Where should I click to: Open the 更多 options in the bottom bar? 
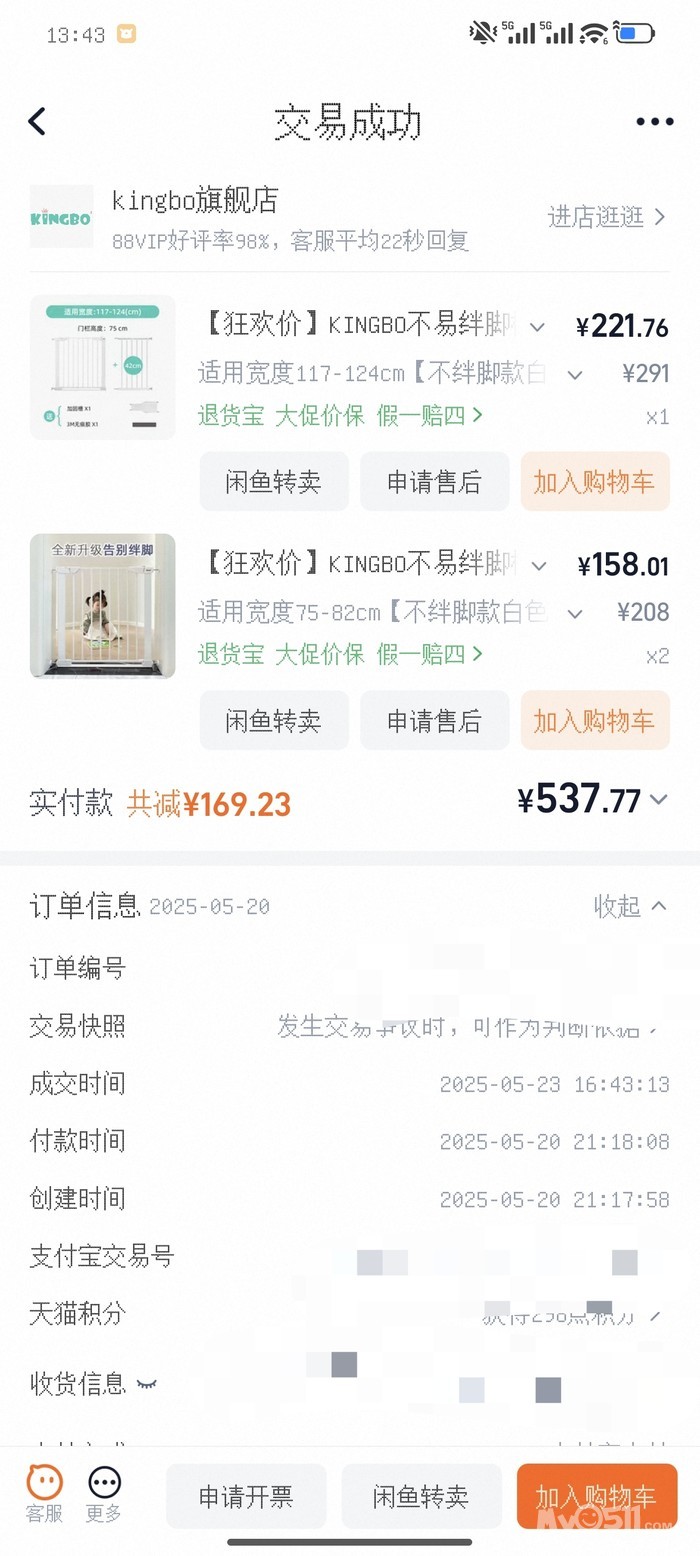tap(104, 1494)
